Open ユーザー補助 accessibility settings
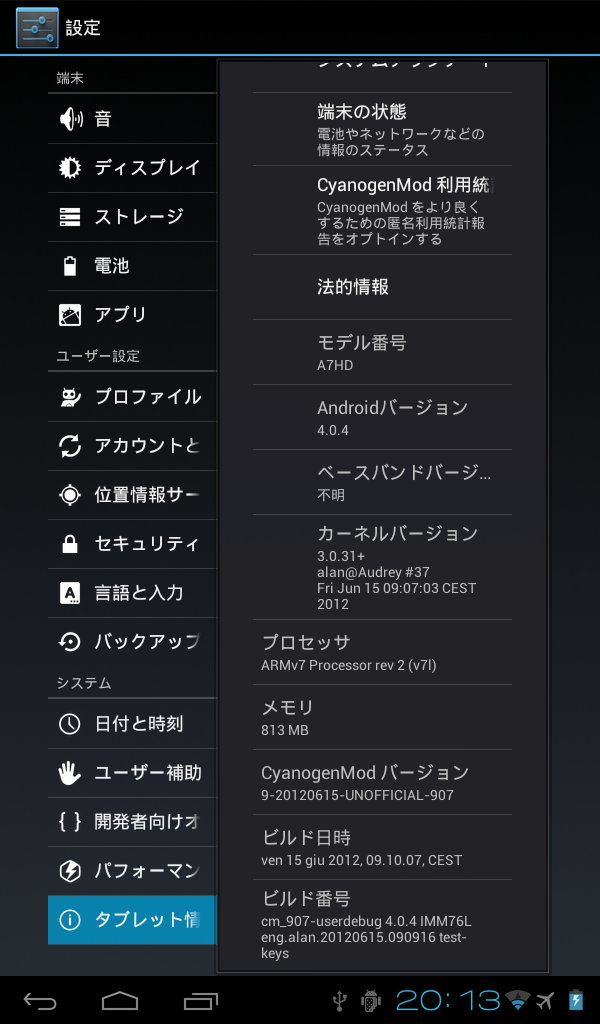Viewport: 600px width, 1024px height. pyautogui.click(x=130, y=773)
